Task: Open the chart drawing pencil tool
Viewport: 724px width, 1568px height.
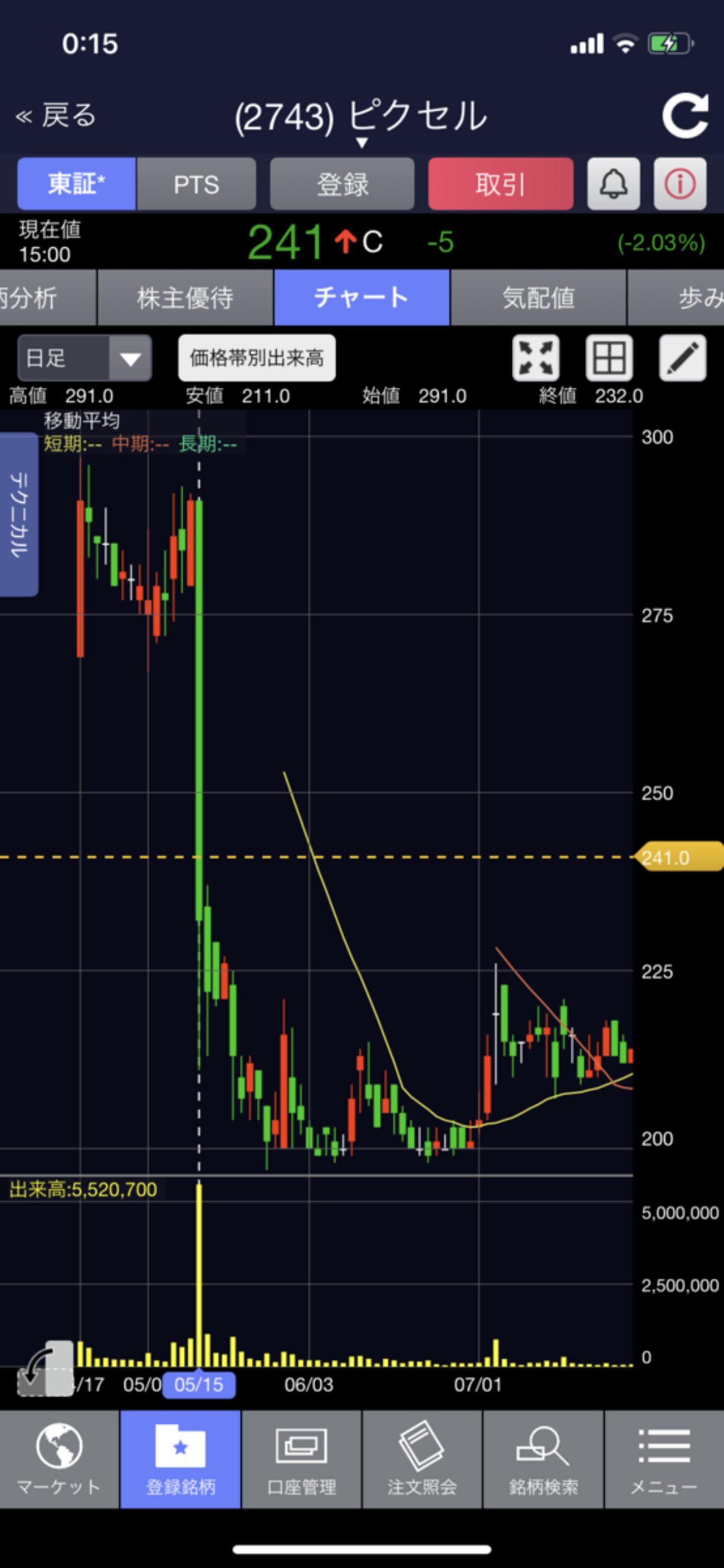Action: pyautogui.click(x=683, y=358)
